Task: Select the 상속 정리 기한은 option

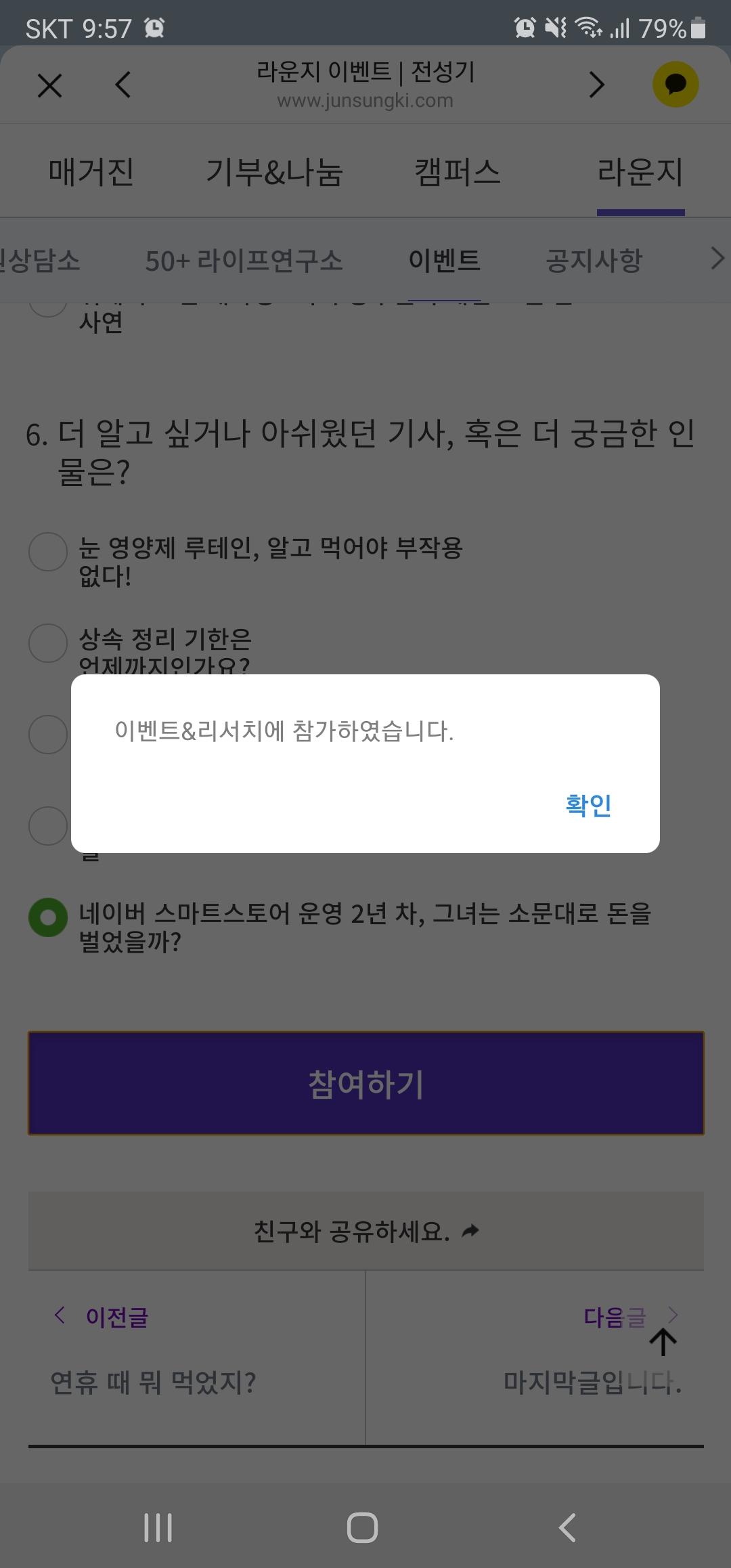Action: (48, 643)
